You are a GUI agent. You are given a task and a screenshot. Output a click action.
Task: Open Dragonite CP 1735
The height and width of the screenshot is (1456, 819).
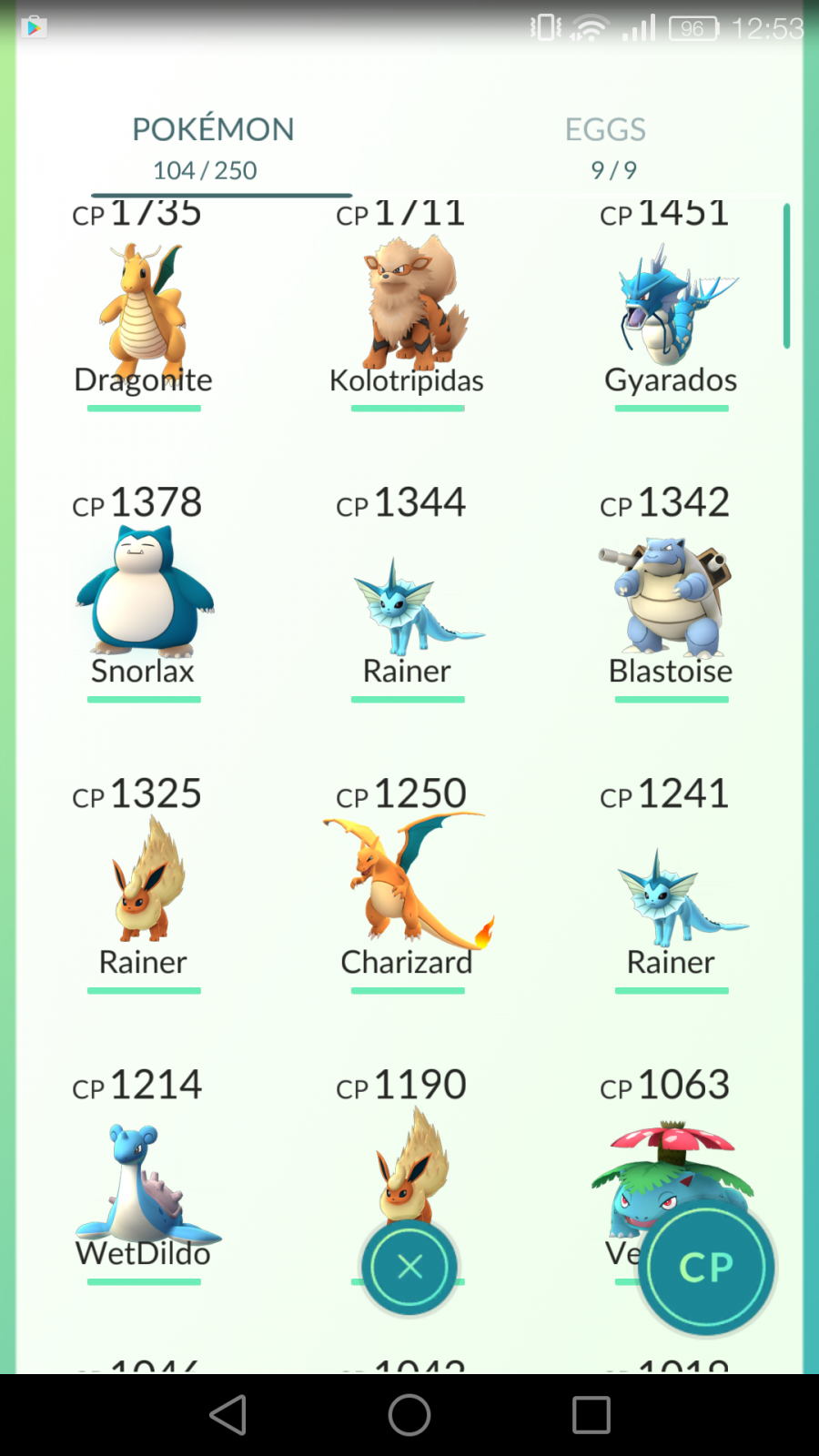143,305
